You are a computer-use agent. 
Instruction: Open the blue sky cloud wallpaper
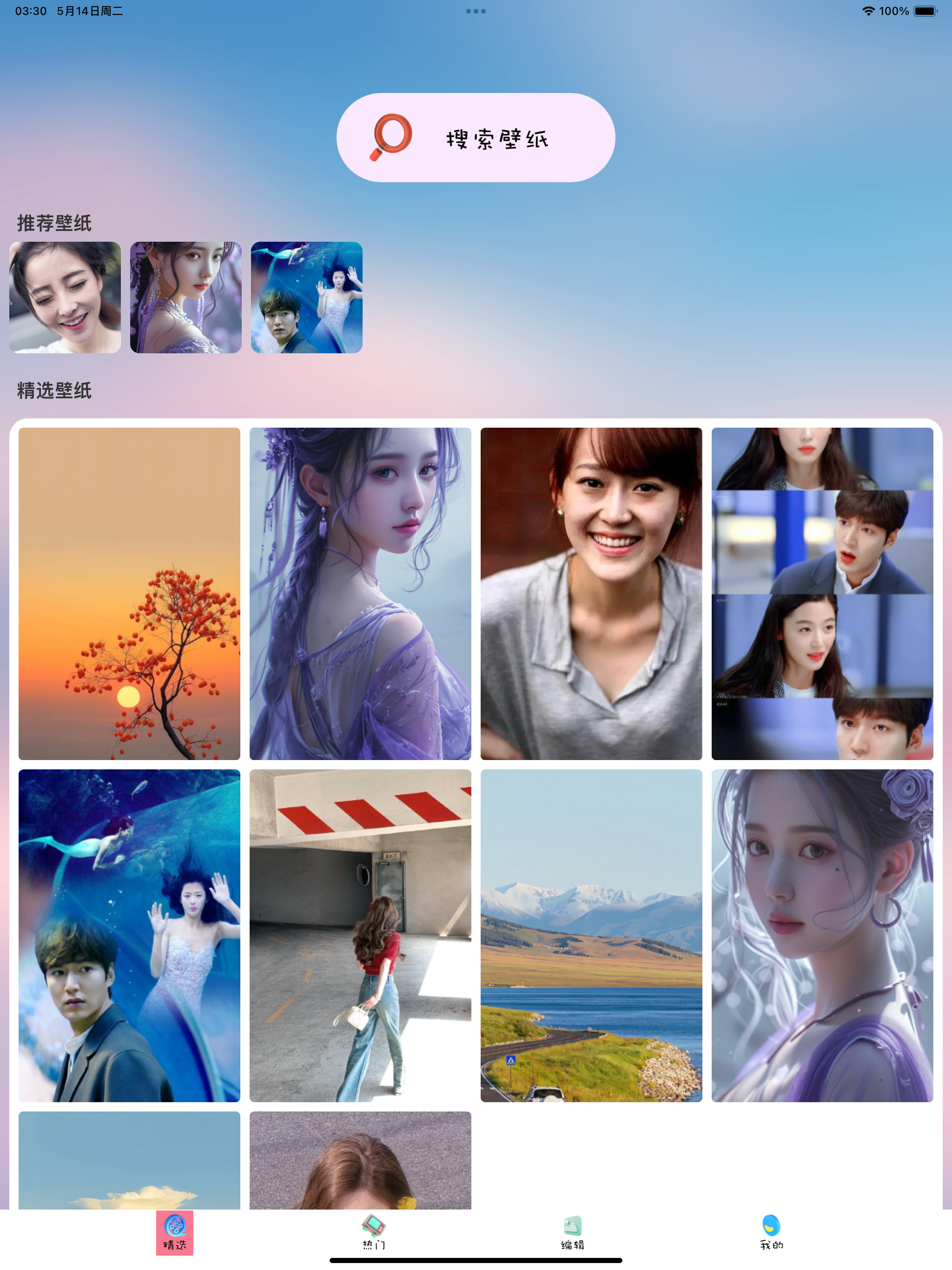pos(129,1160)
